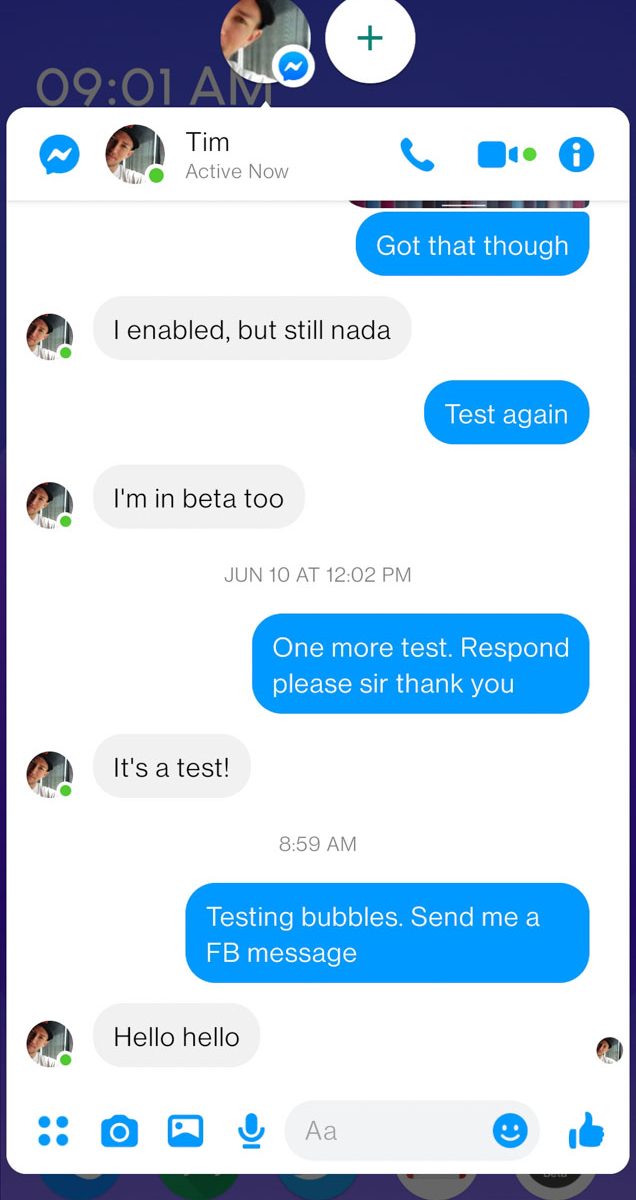The image size is (636, 1200).
Task: Send a thumbs-up like
Action: [586, 1131]
